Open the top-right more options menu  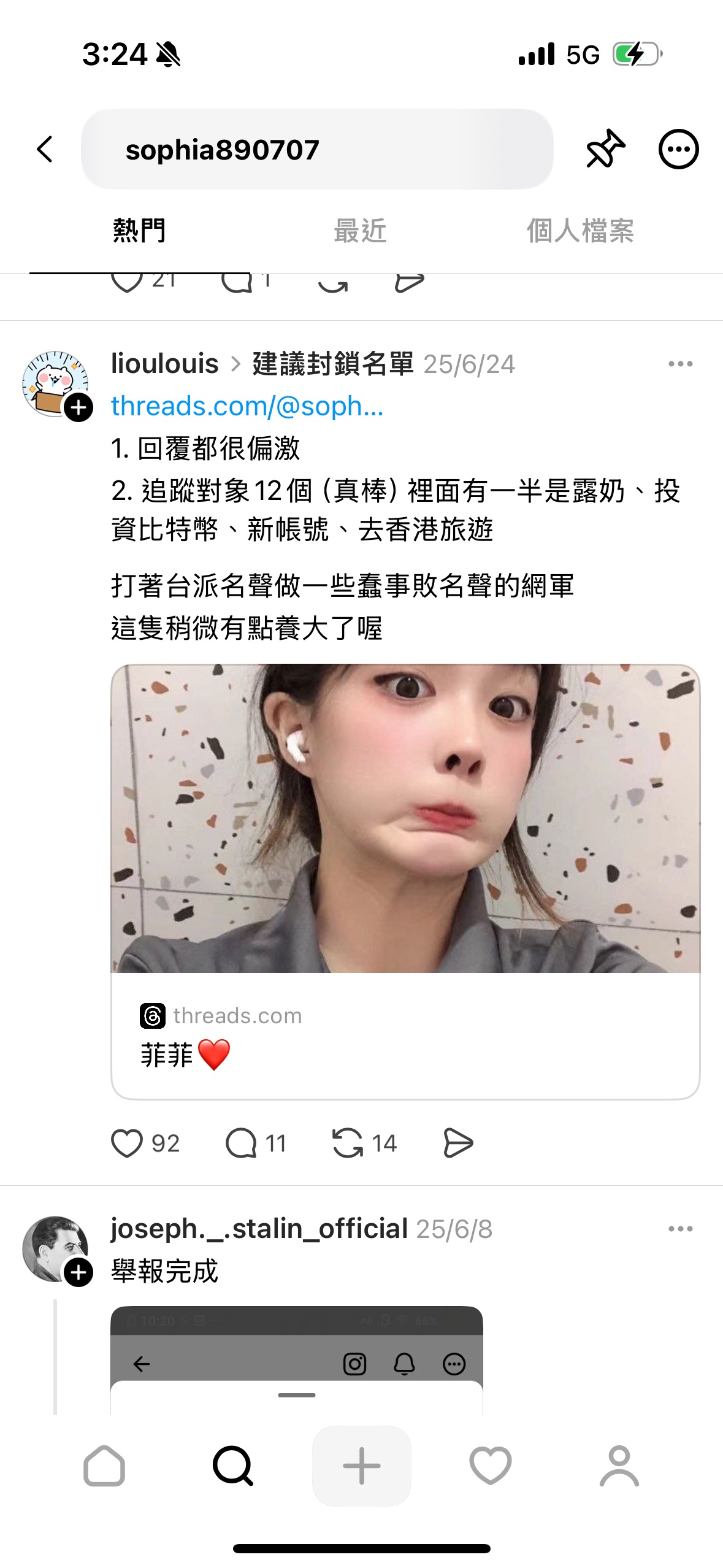pyautogui.click(x=678, y=149)
